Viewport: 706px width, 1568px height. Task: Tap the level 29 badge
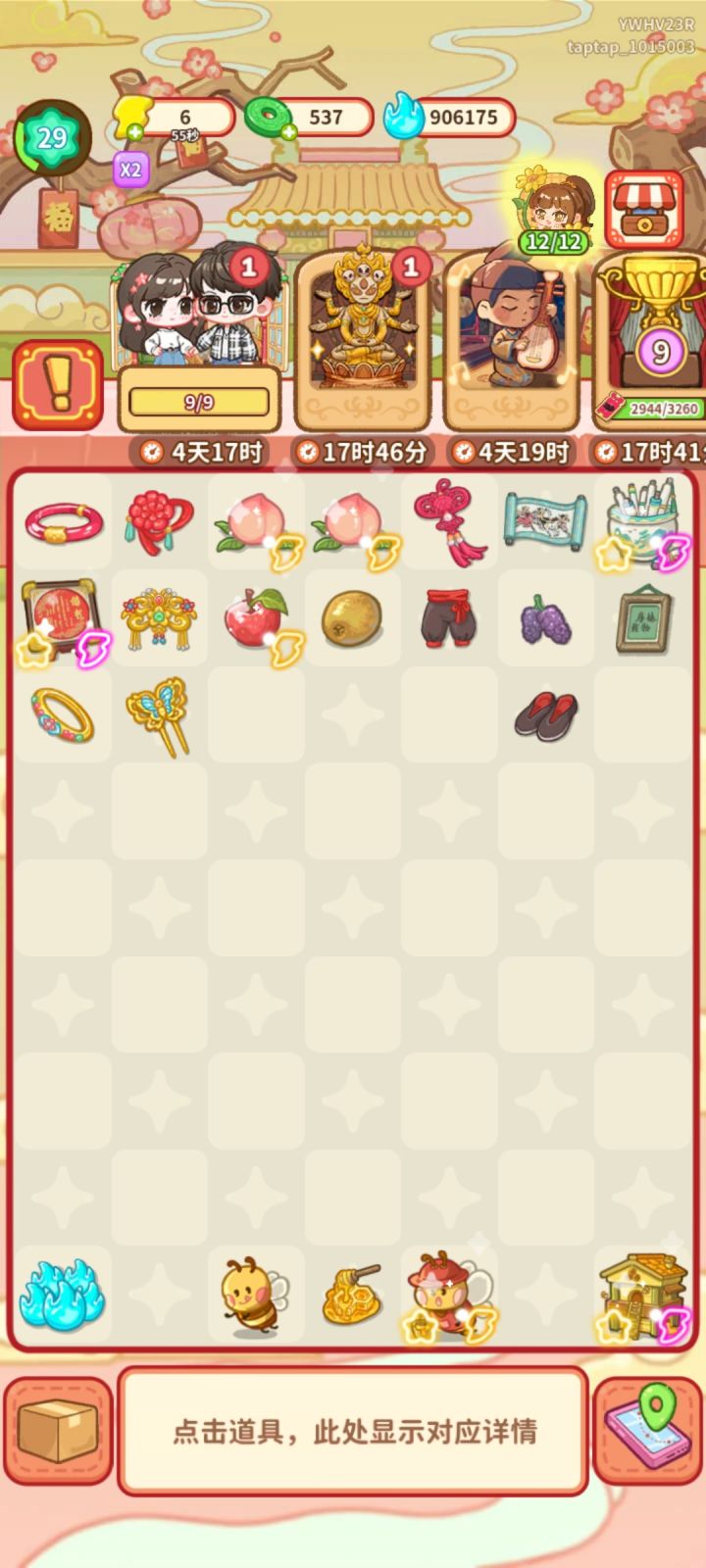click(x=51, y=137)
